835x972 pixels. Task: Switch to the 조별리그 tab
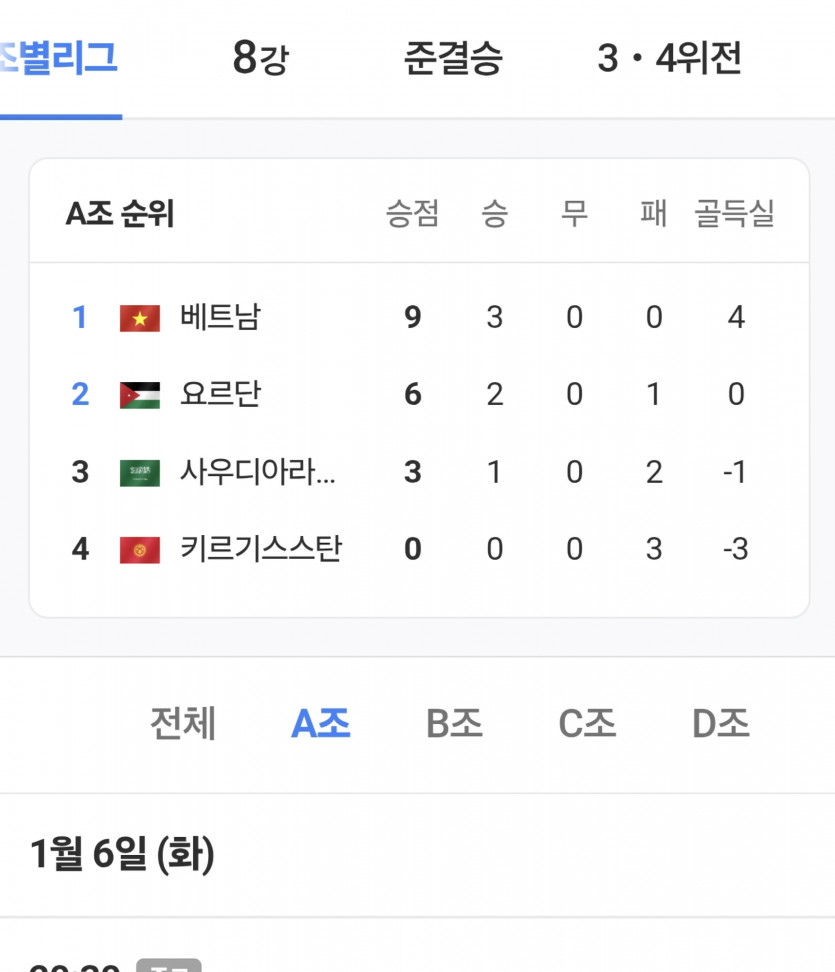(60, 58)
